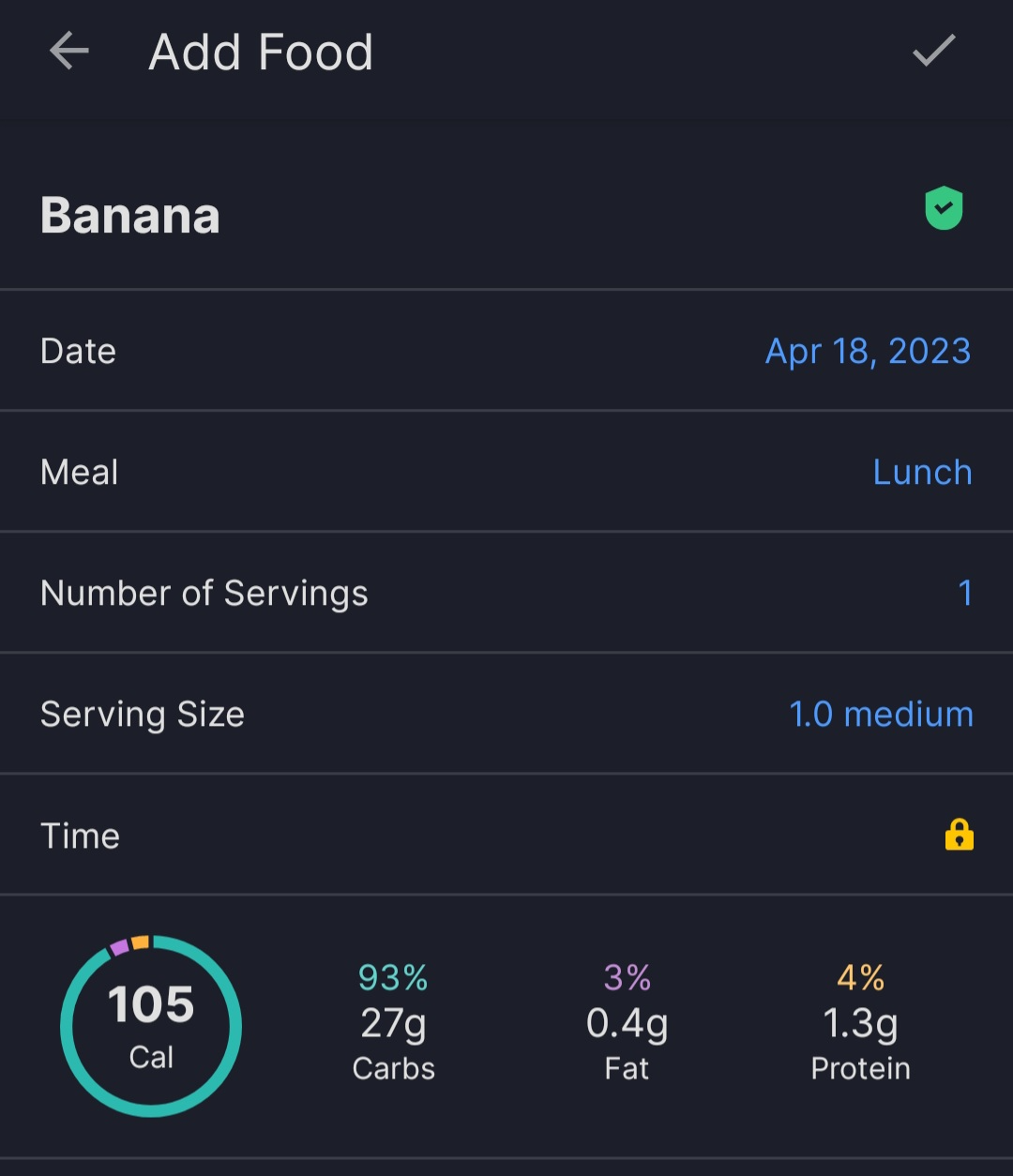This screenshot has height=1176, width=1013.
Task: Select a different meal than Lunch
Action: coord(922,473)
